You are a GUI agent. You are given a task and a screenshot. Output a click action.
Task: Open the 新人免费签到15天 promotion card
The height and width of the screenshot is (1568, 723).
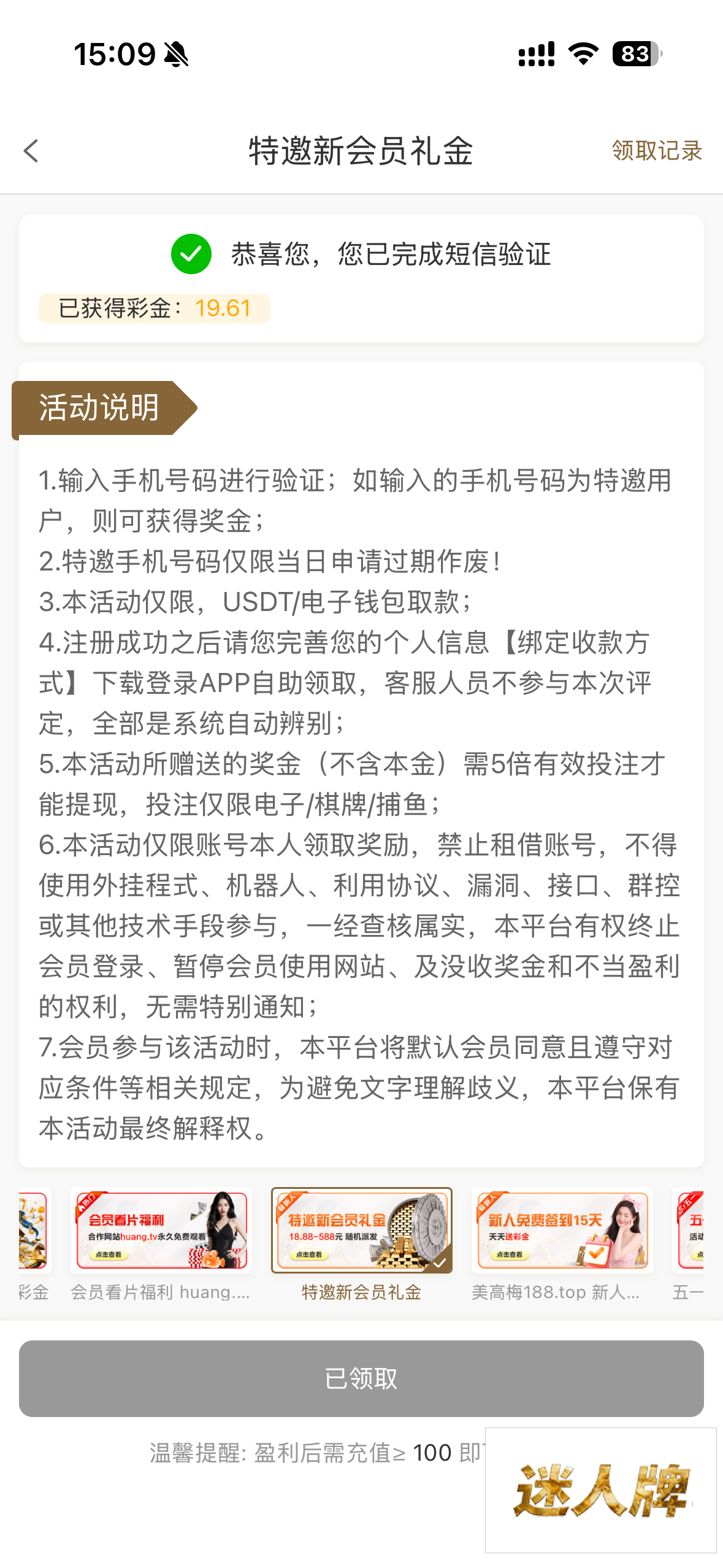tap(562, 1231)
